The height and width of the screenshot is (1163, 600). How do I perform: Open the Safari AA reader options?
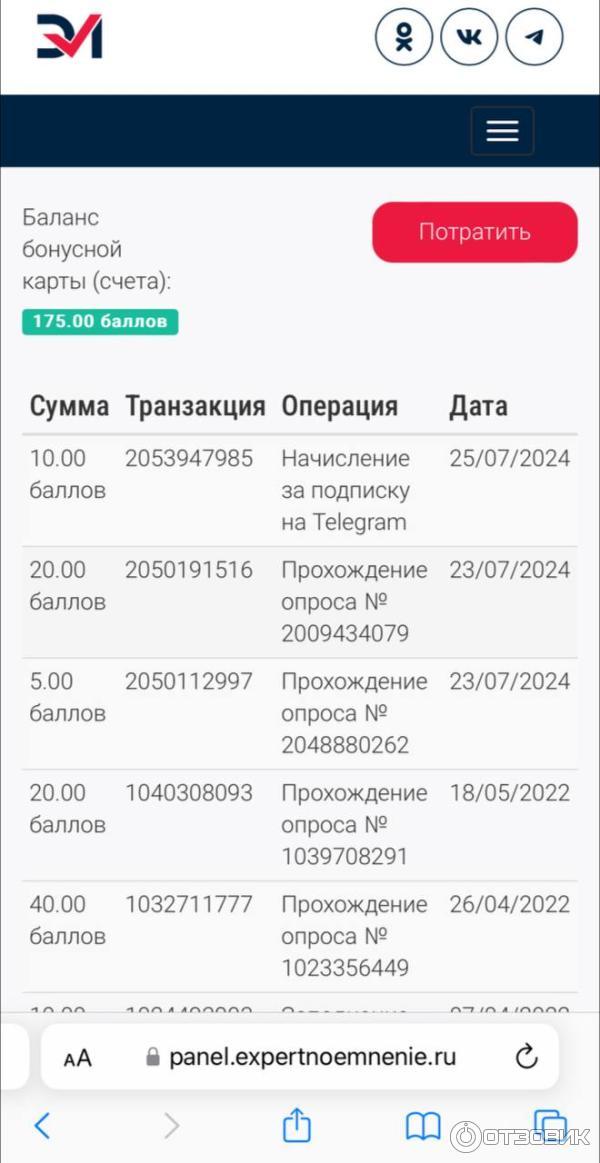(x=78, y=1058)
